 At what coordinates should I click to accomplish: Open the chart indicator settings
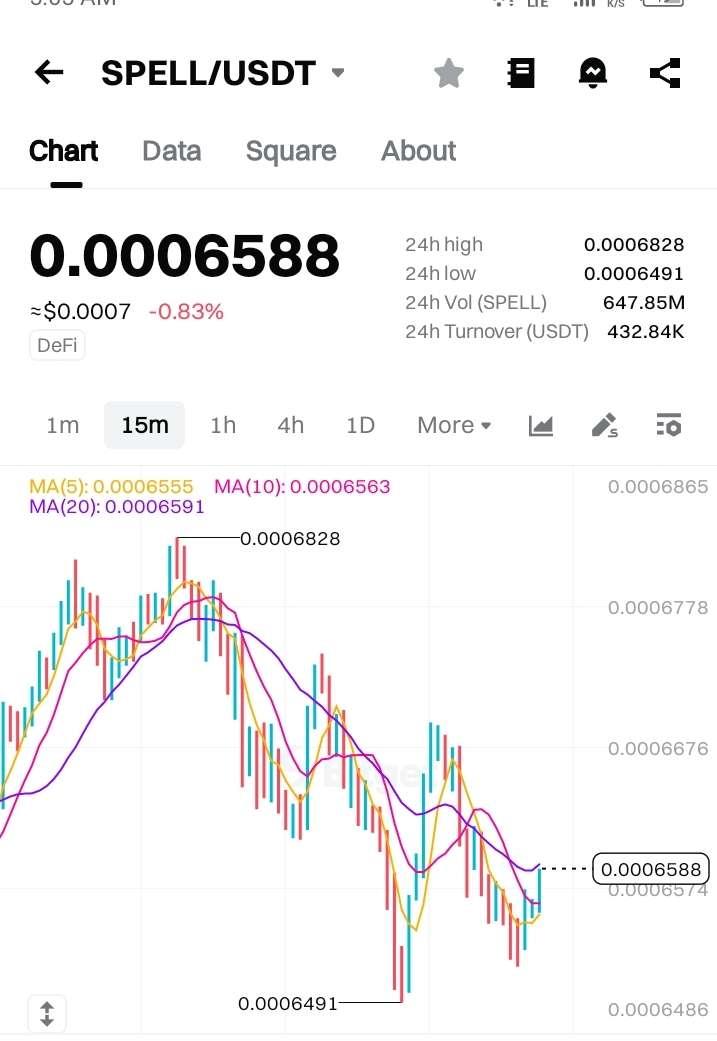tap(668, 426)
